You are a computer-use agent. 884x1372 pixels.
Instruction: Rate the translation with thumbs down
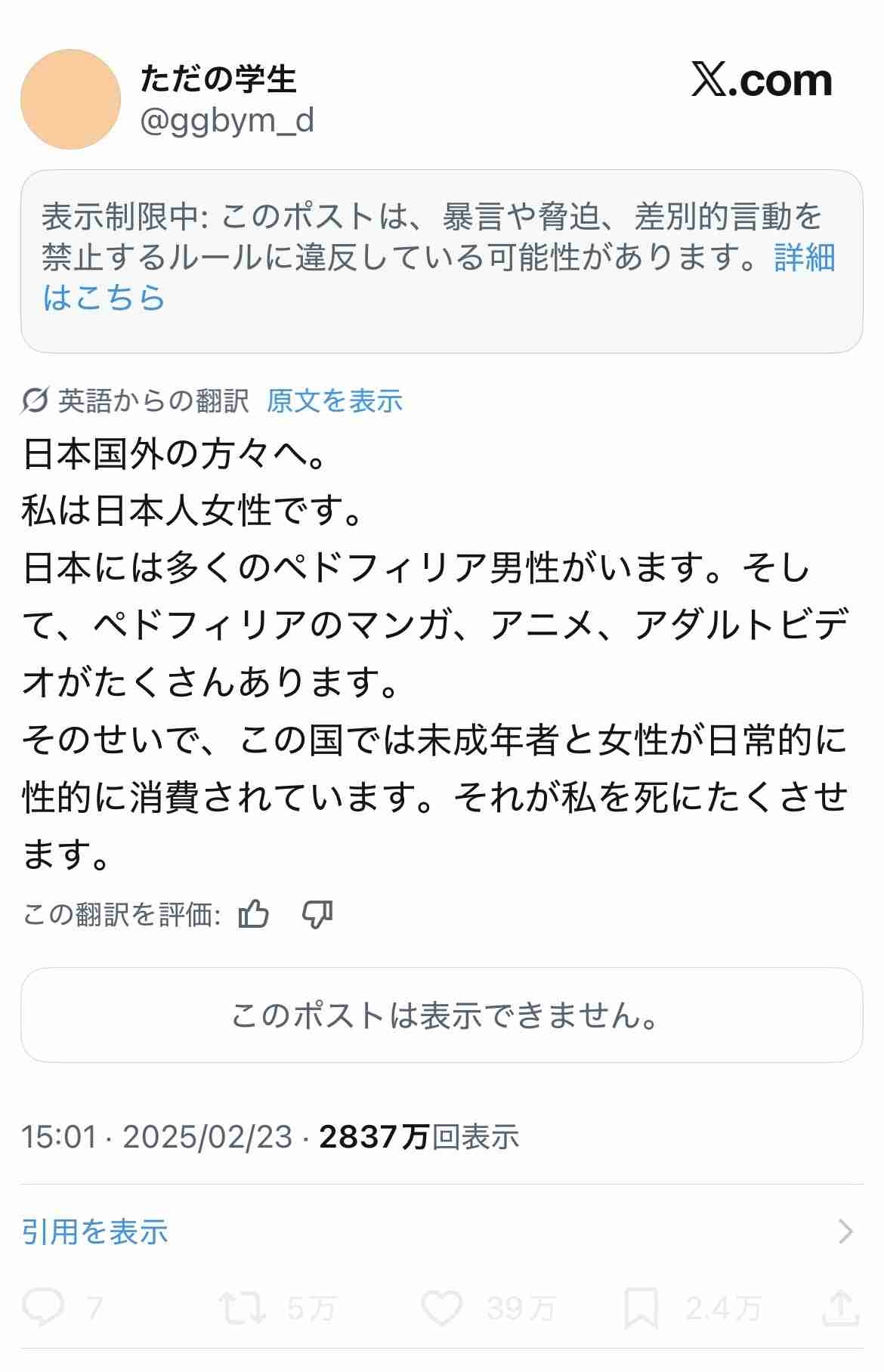(x=317, y=914)
